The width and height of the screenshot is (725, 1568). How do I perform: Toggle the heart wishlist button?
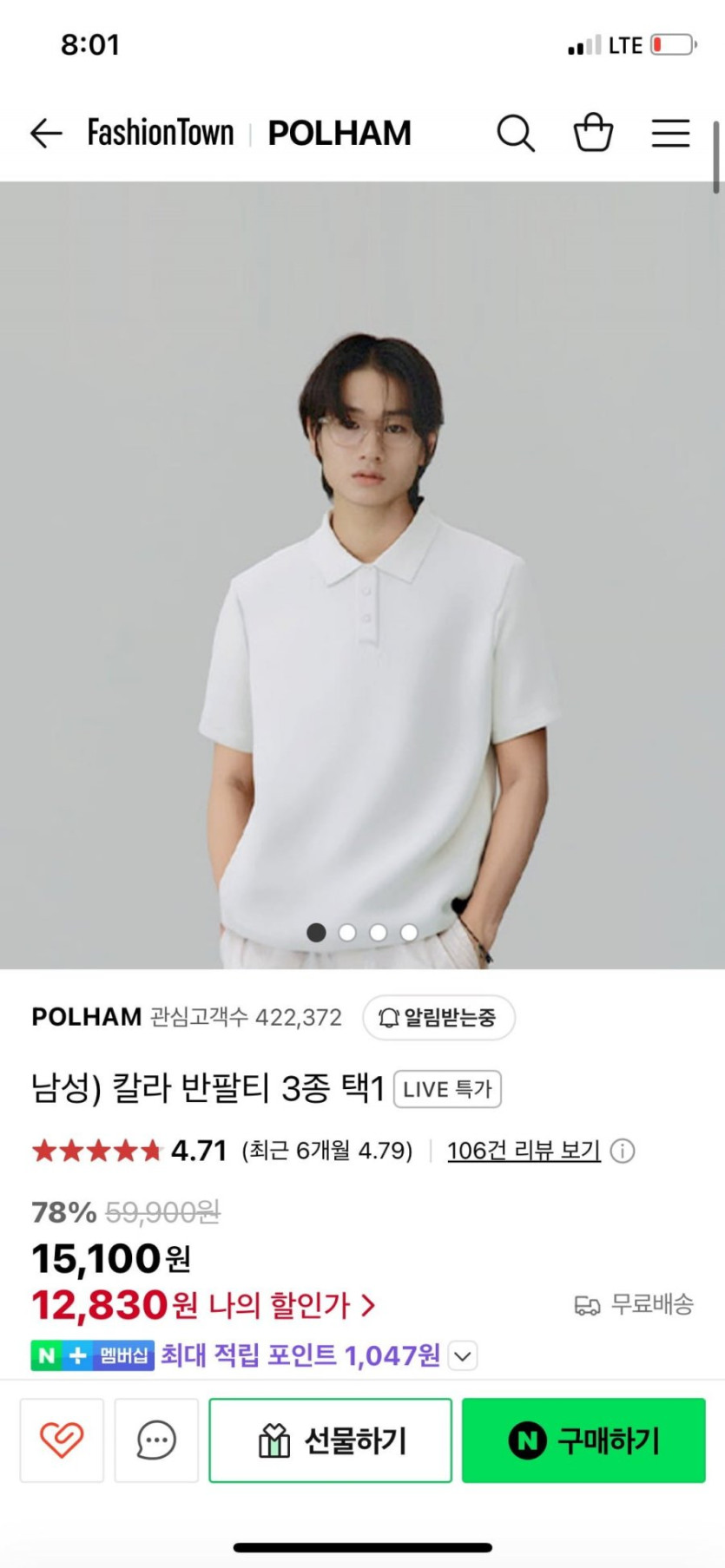click(62, 1440)
